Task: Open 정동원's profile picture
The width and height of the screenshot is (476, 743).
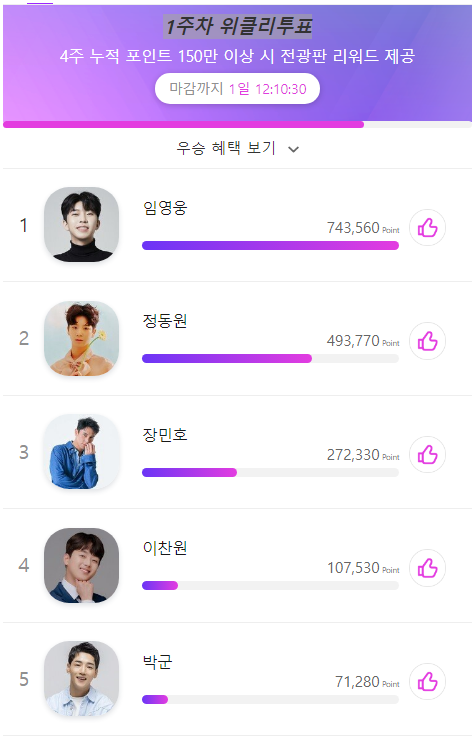Action: [81, 338]
